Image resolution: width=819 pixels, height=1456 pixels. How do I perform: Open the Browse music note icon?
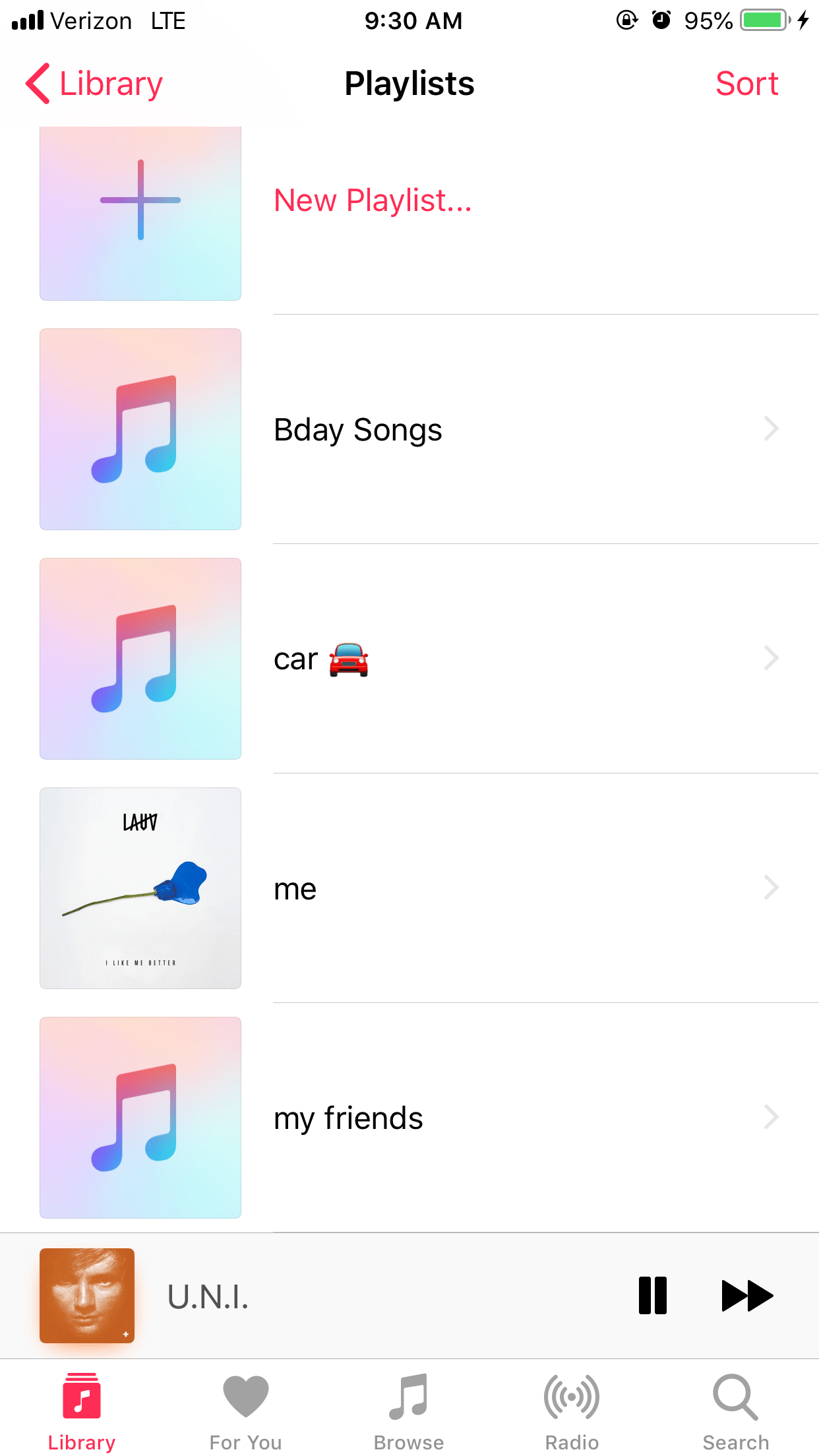(409, 1396)
